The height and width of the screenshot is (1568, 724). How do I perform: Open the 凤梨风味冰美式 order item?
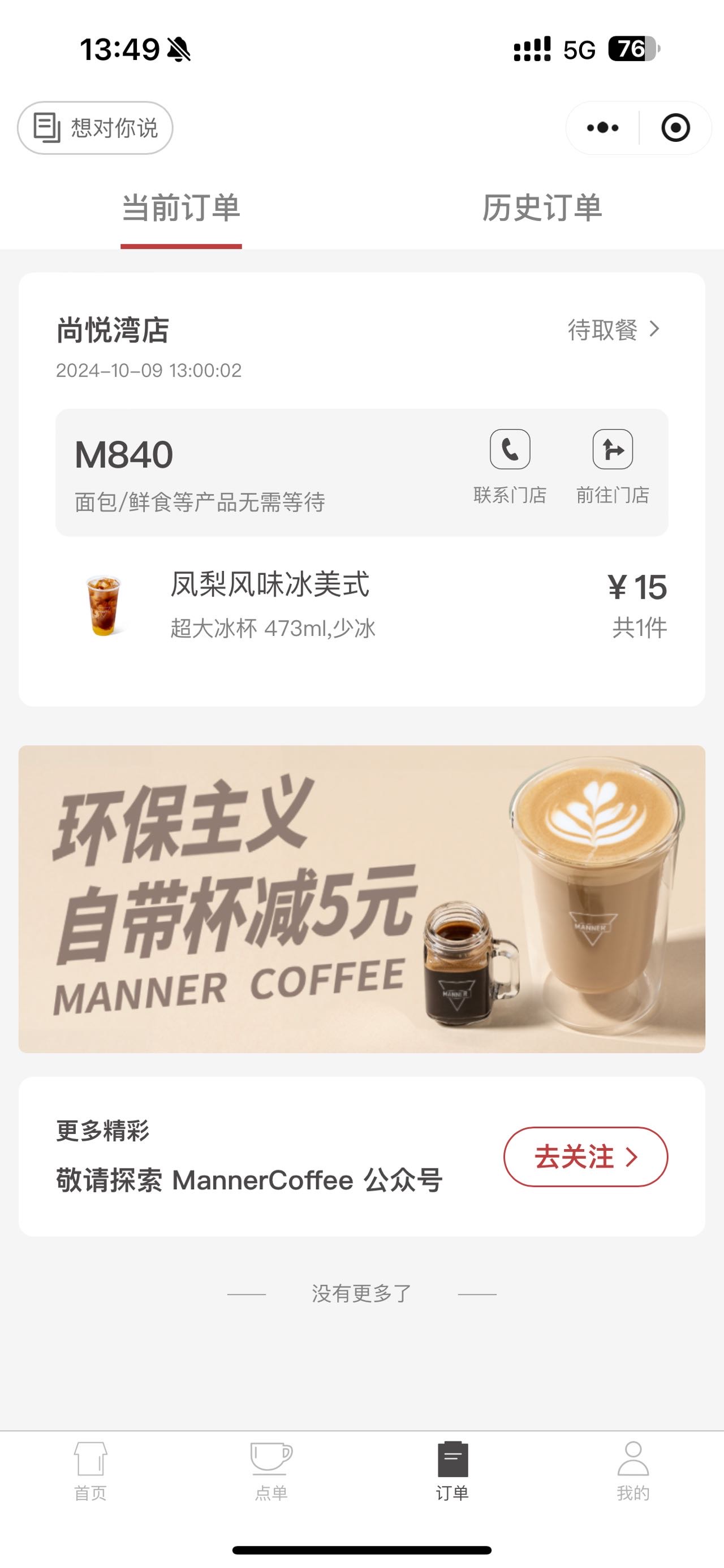coord(361,605)
